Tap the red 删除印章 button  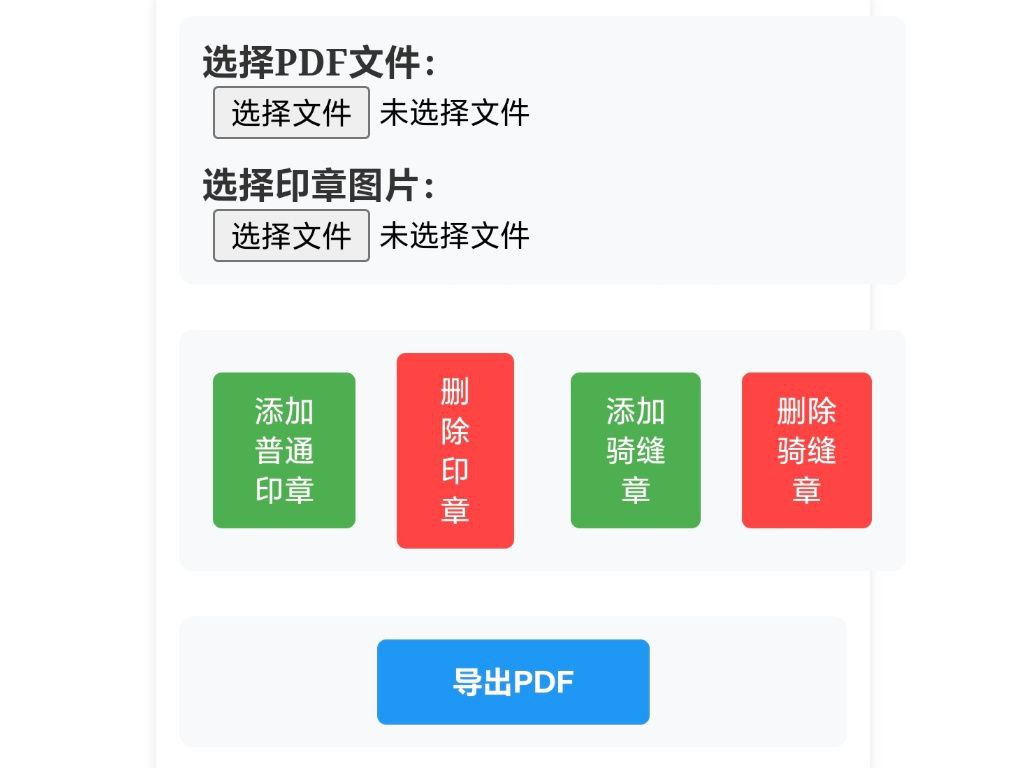pos(455,450)
